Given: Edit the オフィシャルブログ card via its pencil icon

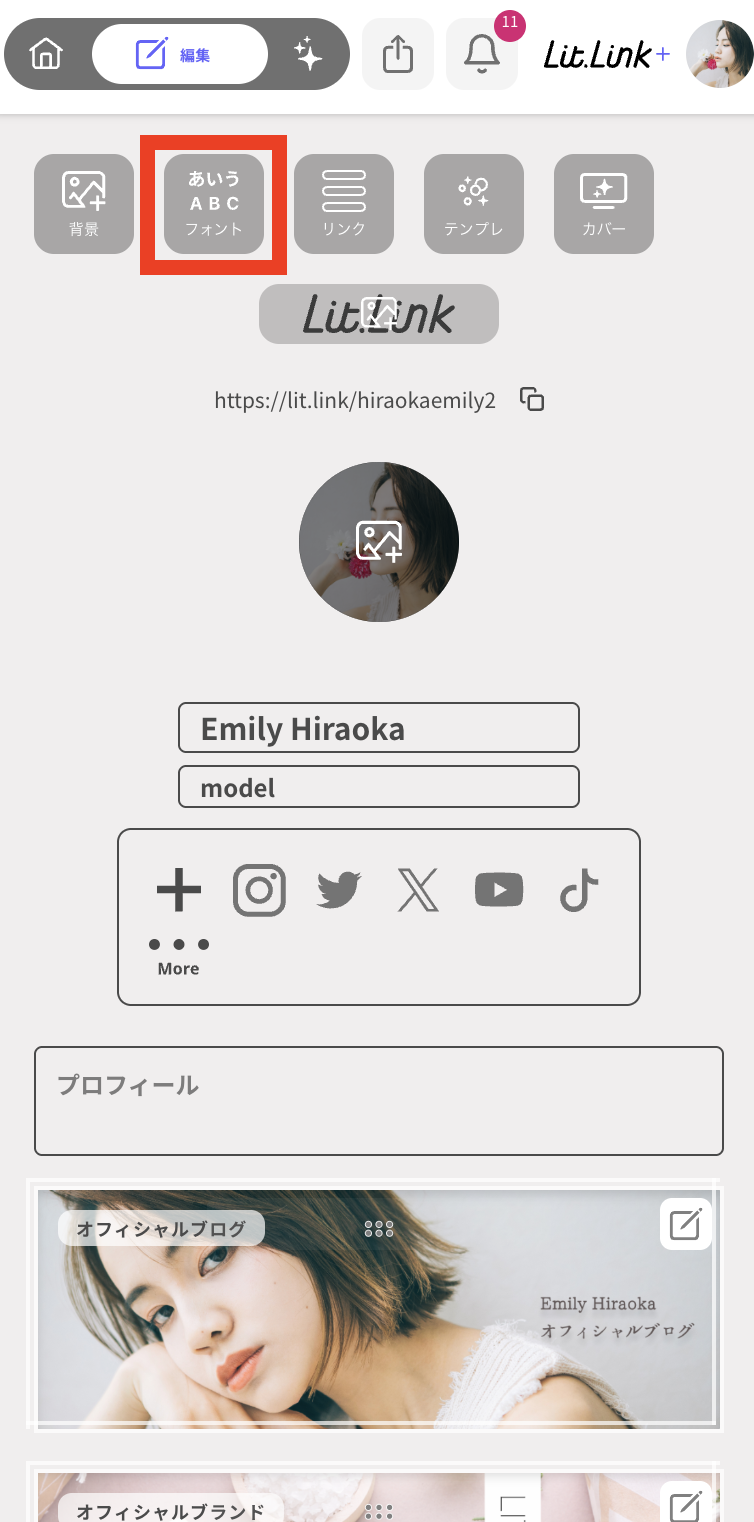Looking at the screenshot, I should 686,1224.
